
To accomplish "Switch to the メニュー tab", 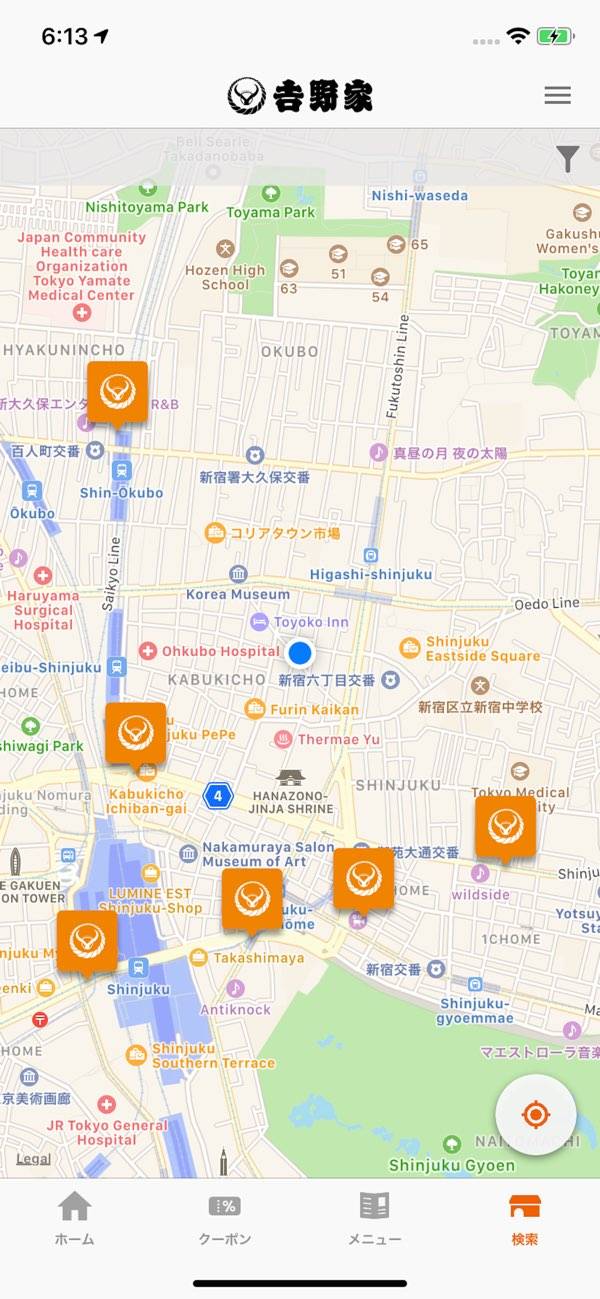I will click(374, 1217).
